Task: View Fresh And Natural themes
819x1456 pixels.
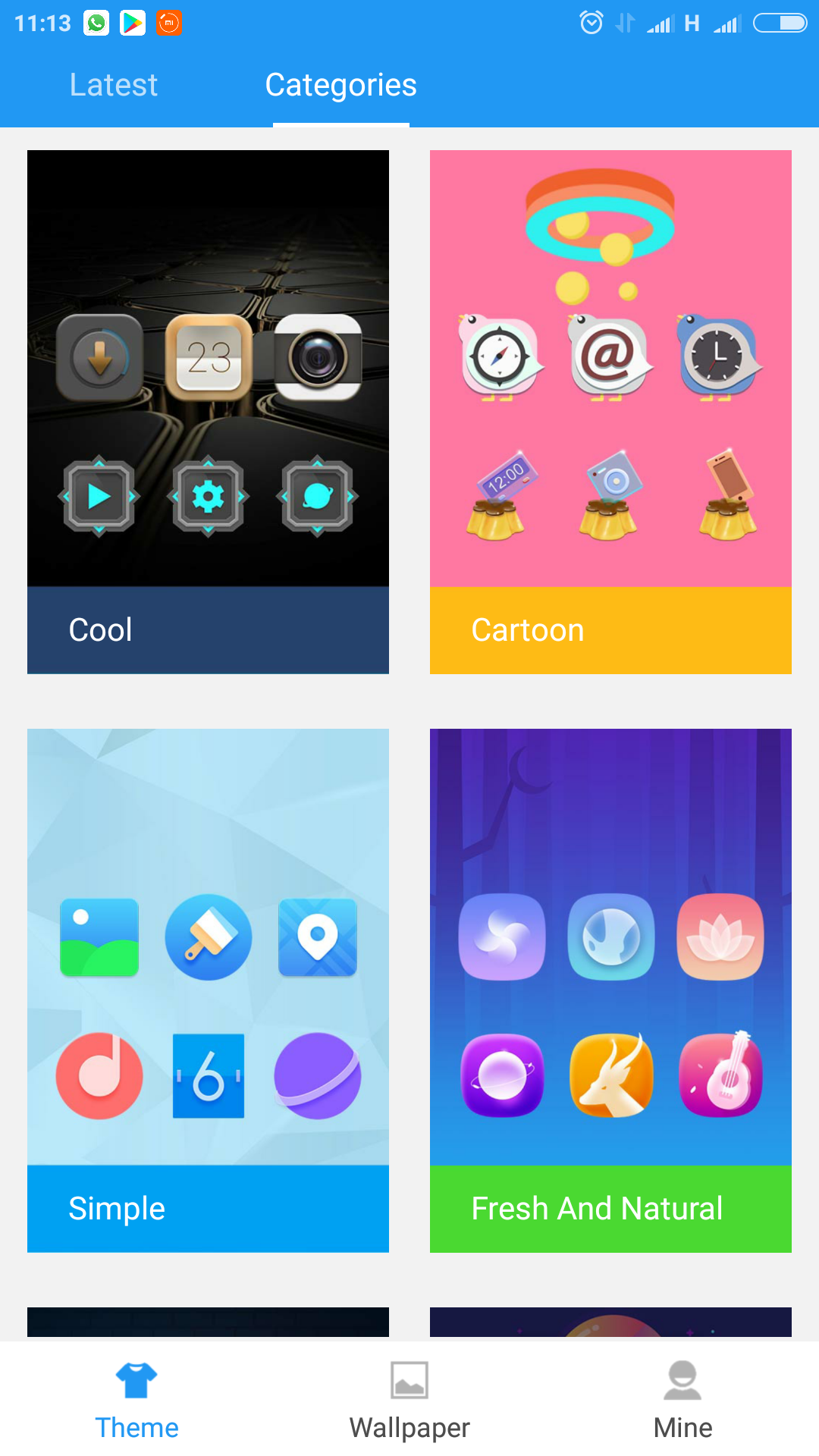Action: (x=610, y=990)
